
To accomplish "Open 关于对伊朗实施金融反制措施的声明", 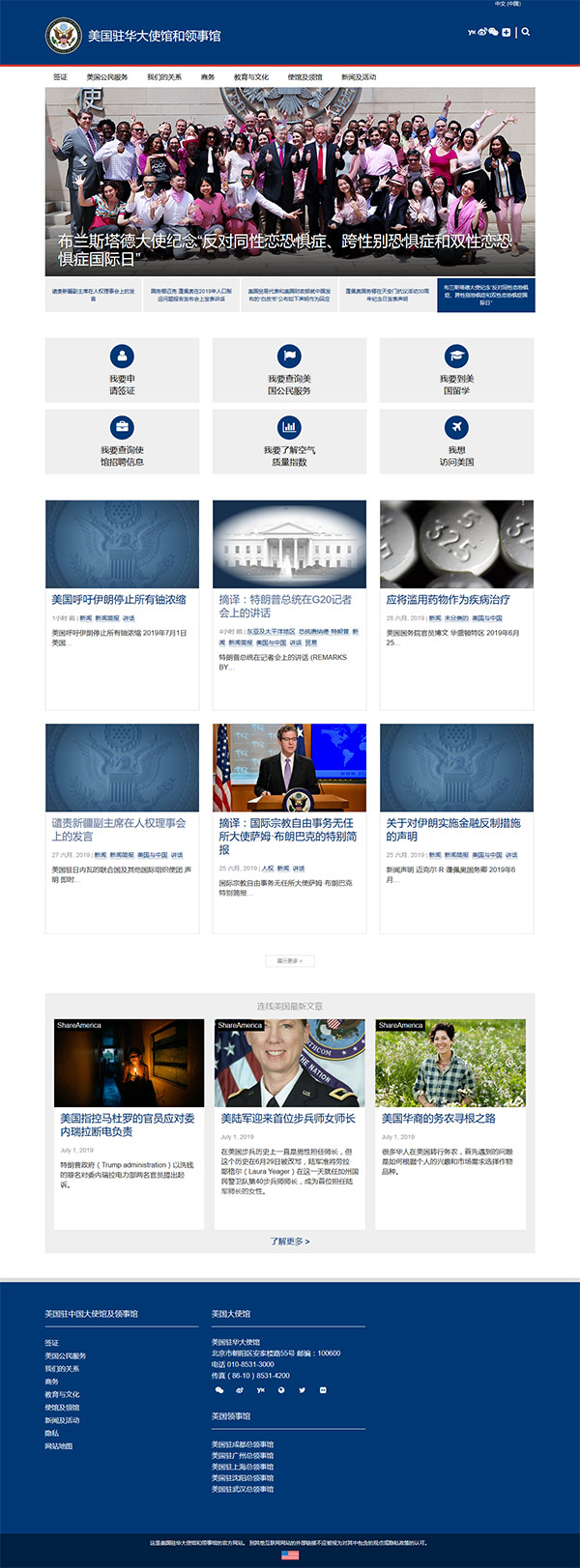I will [453, 829].
